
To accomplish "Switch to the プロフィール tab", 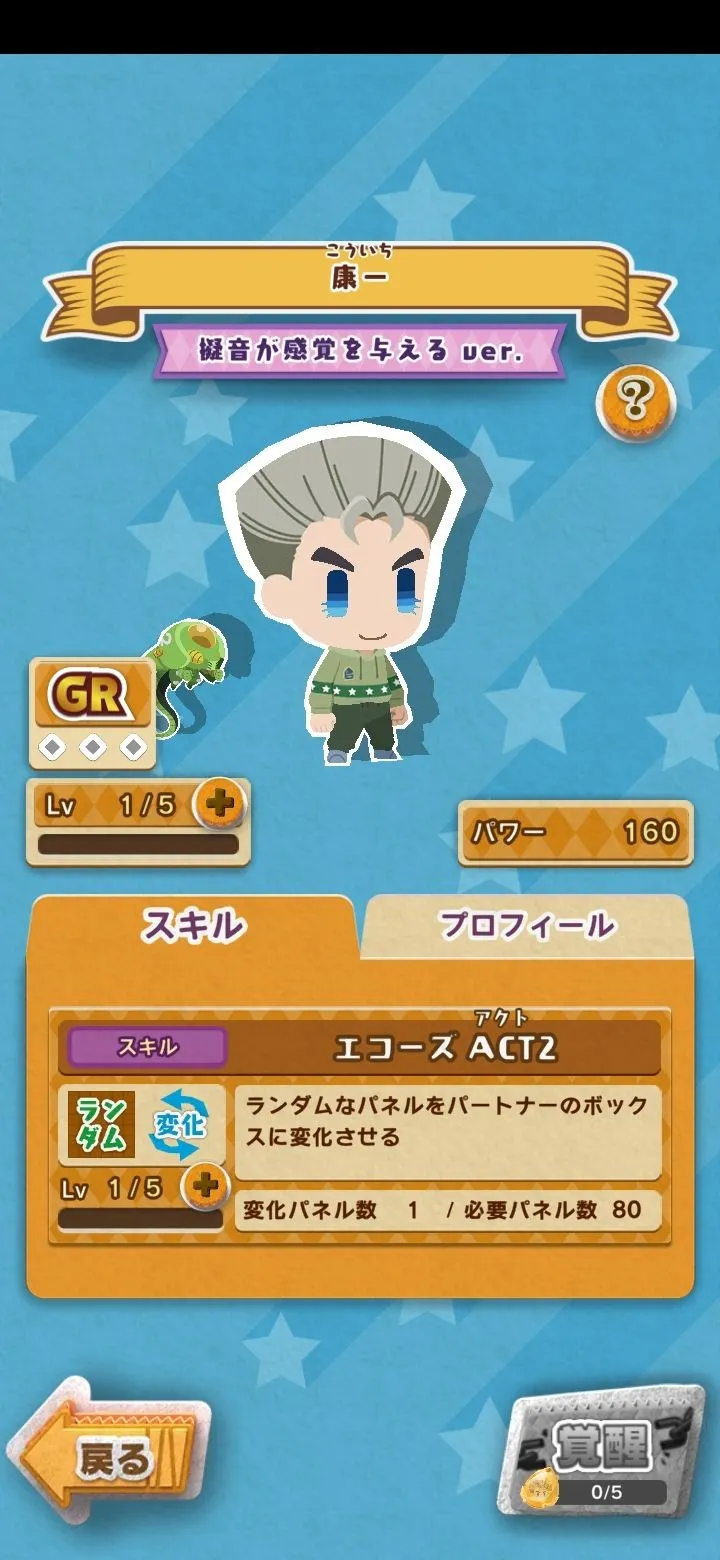I will coord(527,926).
